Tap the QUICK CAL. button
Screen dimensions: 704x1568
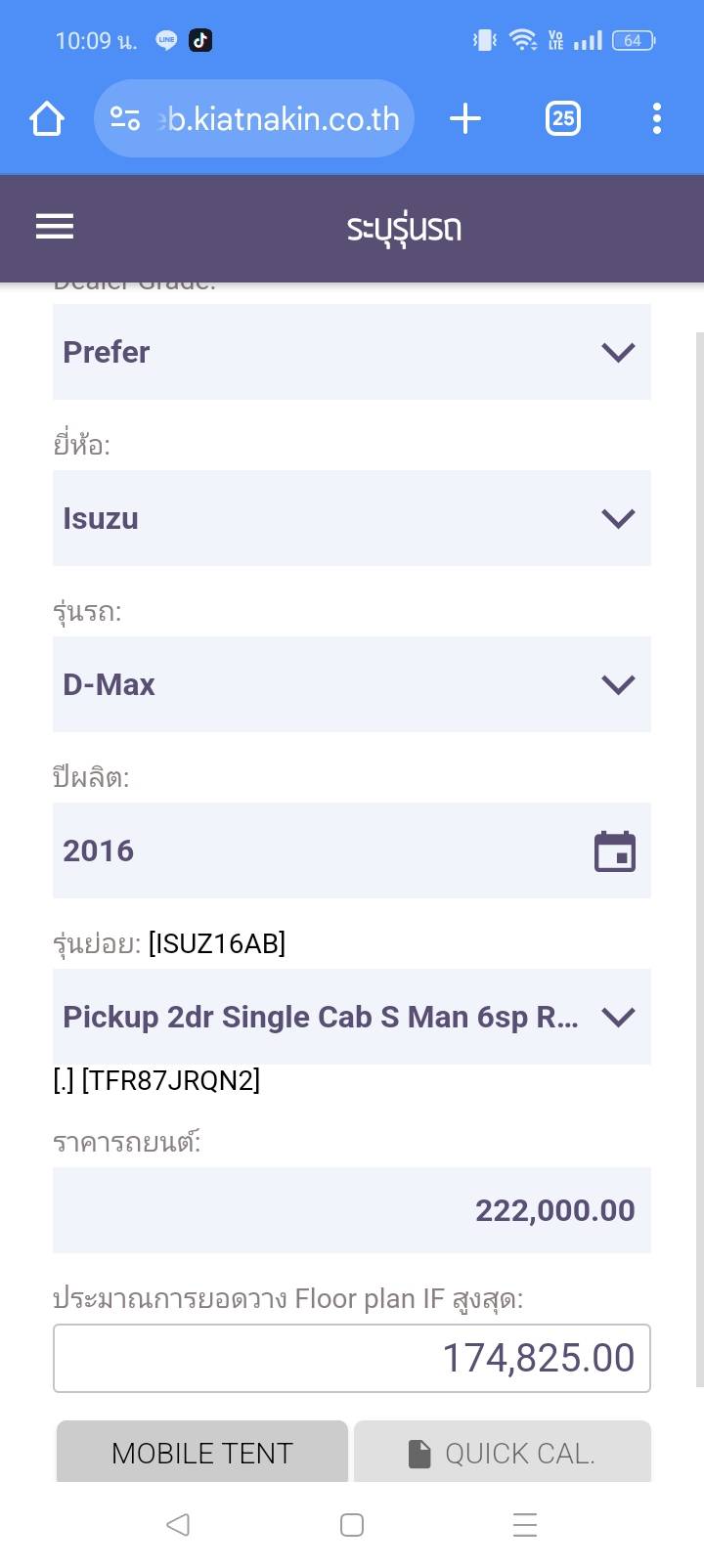[502, 1453]
